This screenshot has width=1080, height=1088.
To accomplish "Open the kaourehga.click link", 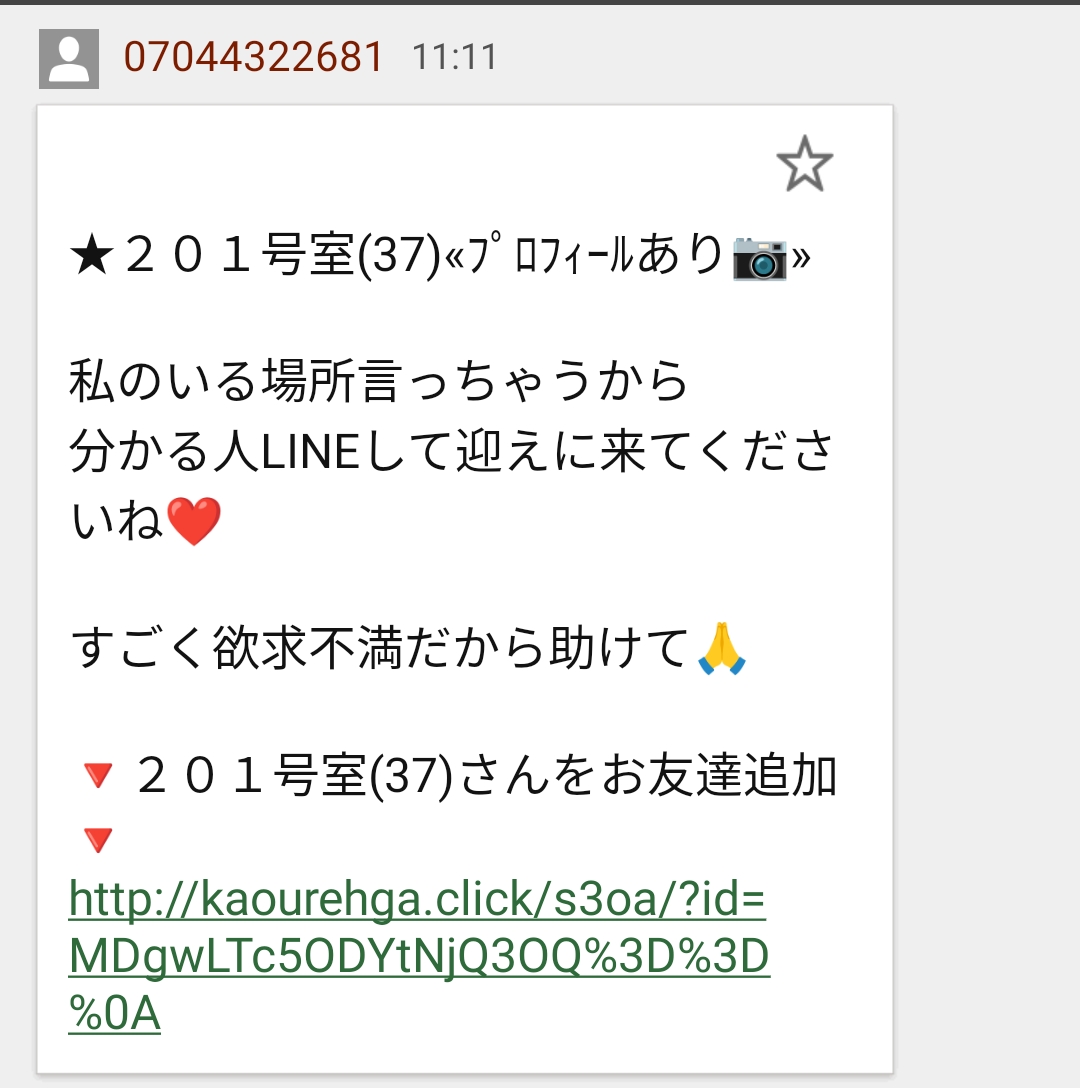I will tap(418, 958).
